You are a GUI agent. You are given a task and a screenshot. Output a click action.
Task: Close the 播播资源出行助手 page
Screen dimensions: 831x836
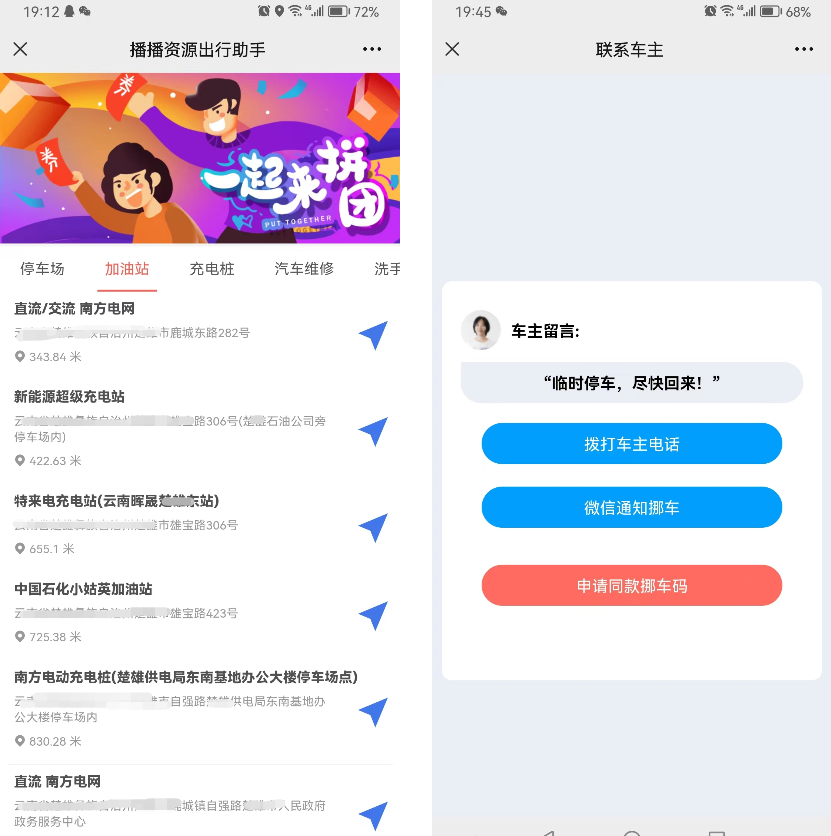(20, 49)
